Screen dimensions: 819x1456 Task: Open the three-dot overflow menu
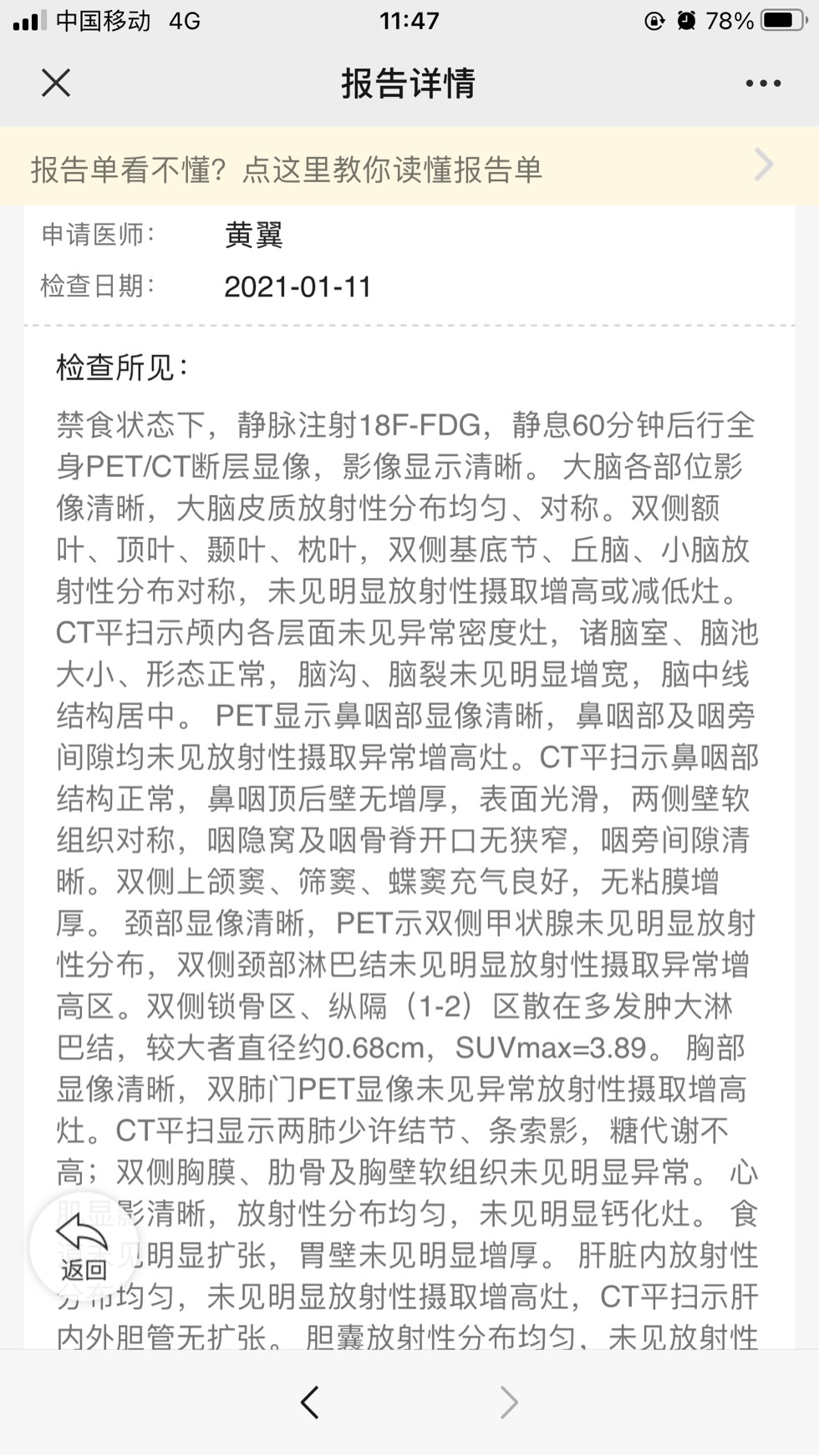762,84
